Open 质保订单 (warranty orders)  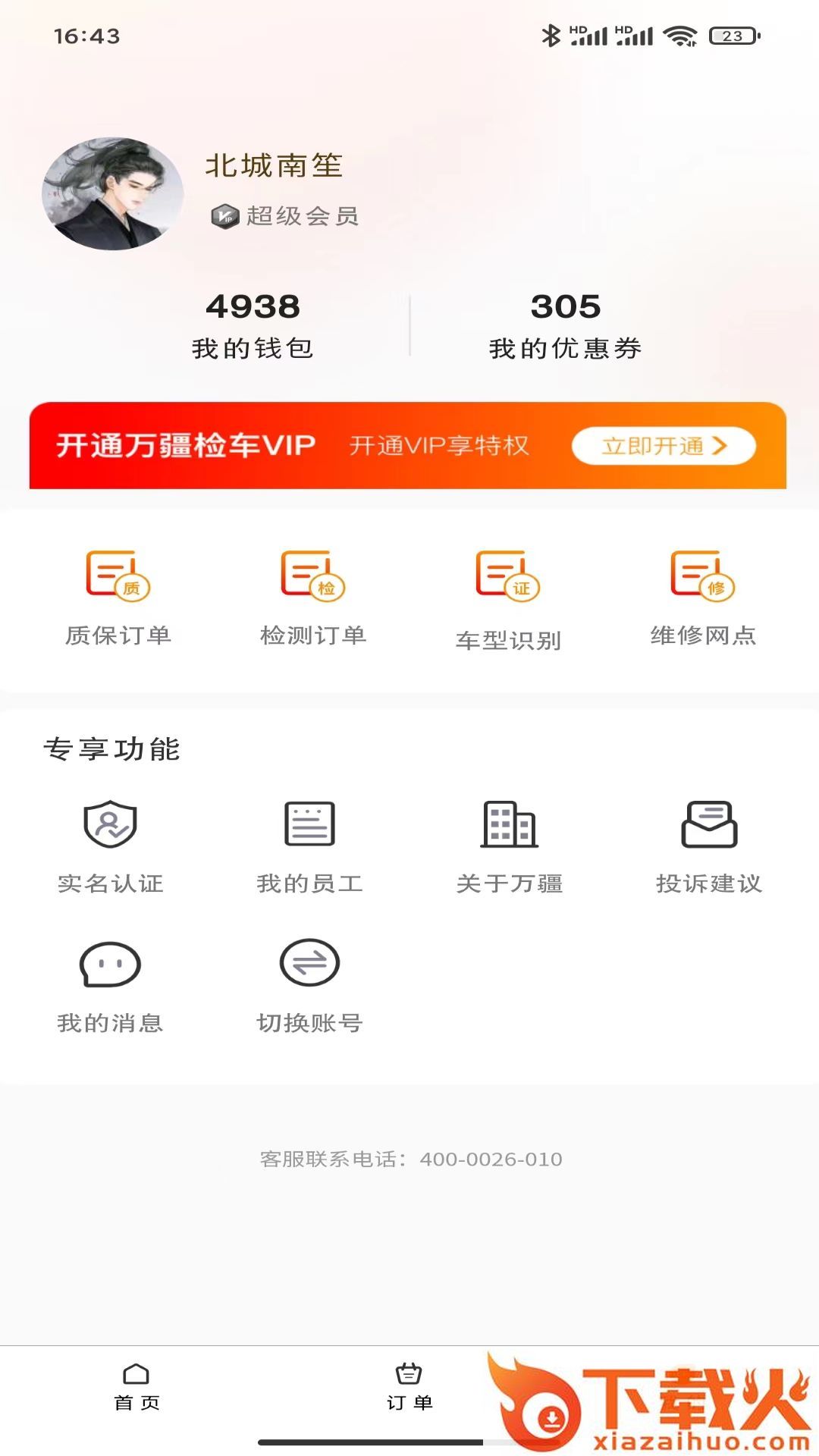click(119, 598)
